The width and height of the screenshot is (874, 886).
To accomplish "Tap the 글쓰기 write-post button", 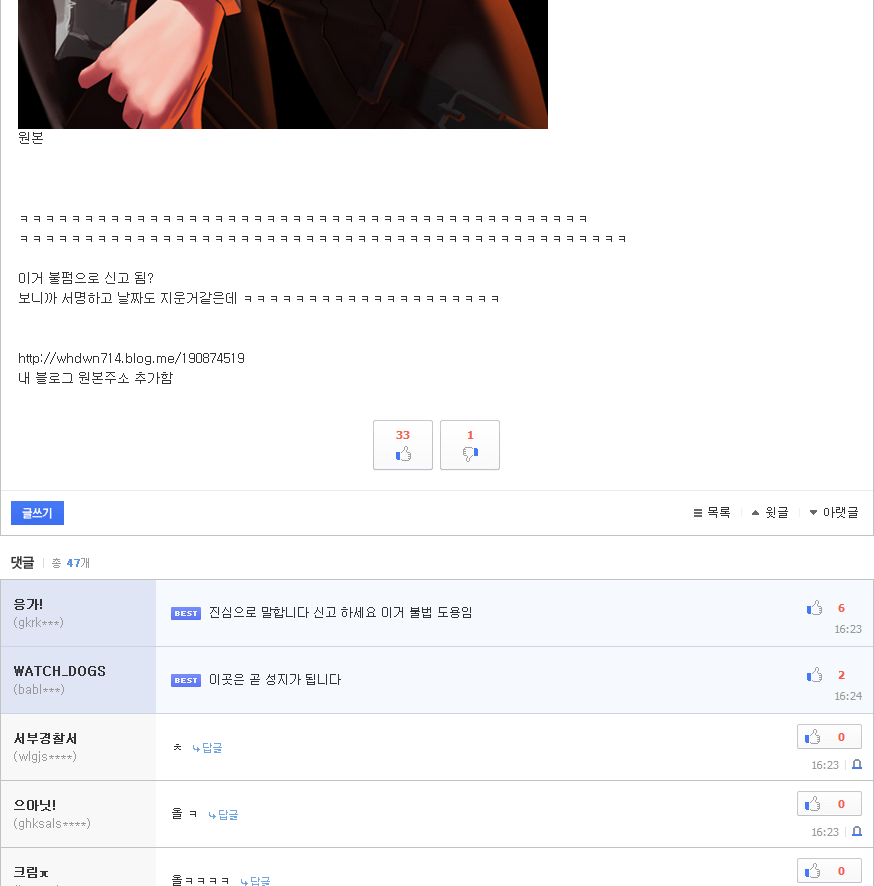I will coord(37,513).
